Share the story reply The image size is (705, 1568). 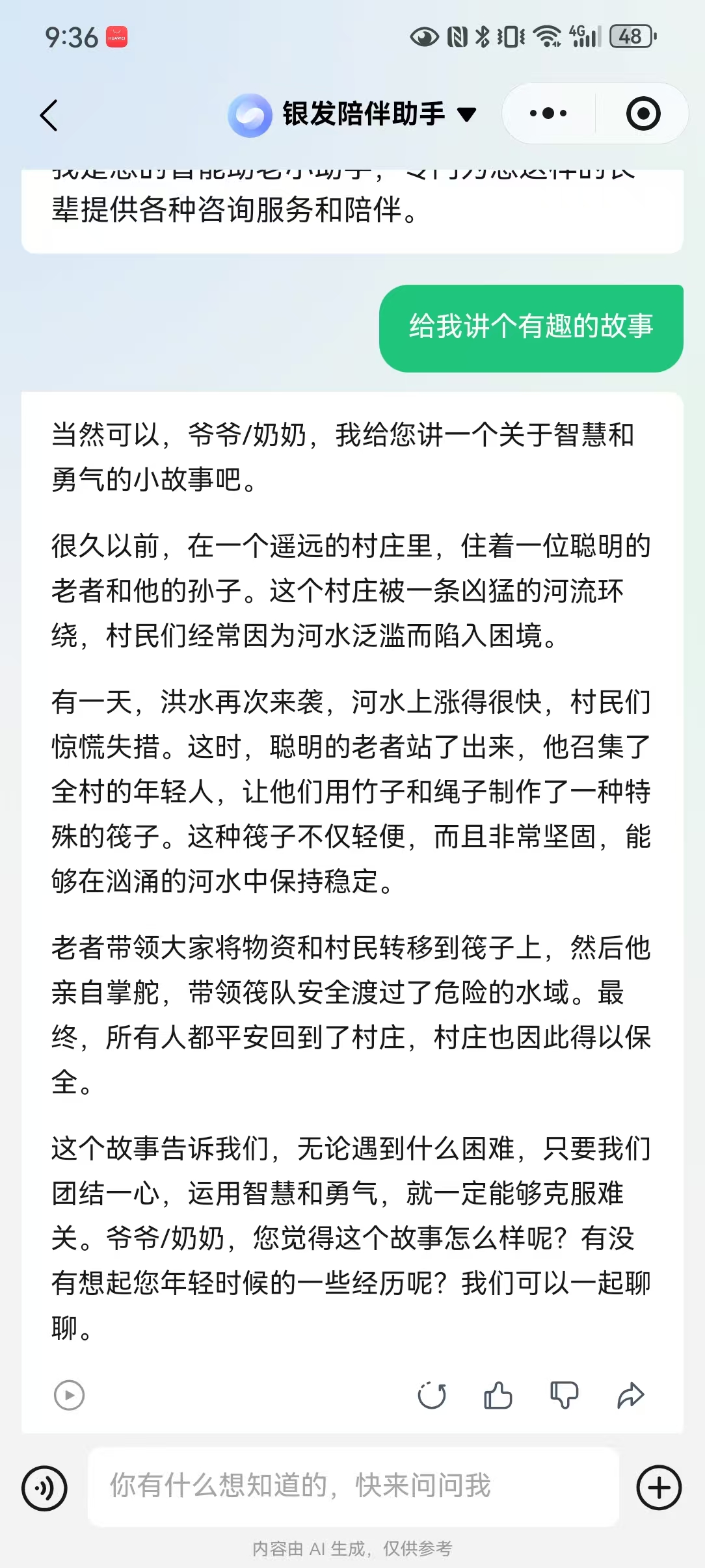pos(630,1395)
